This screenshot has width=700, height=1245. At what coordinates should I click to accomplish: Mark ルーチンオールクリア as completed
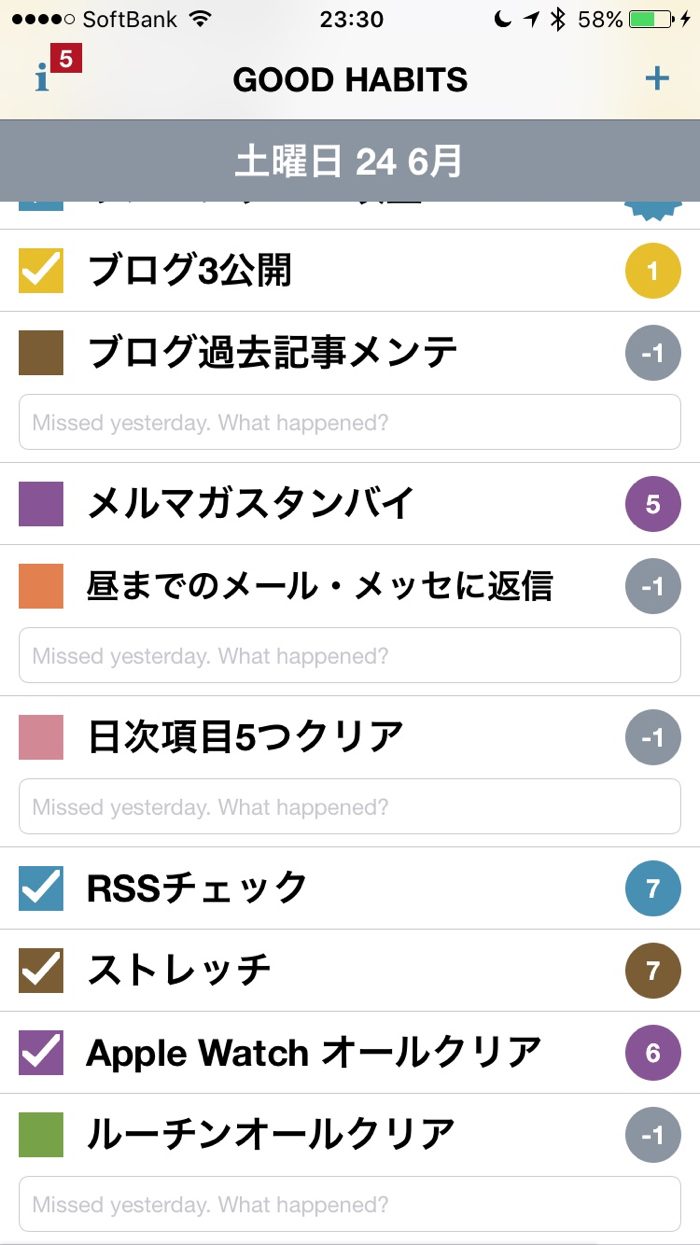point(41,1134)
